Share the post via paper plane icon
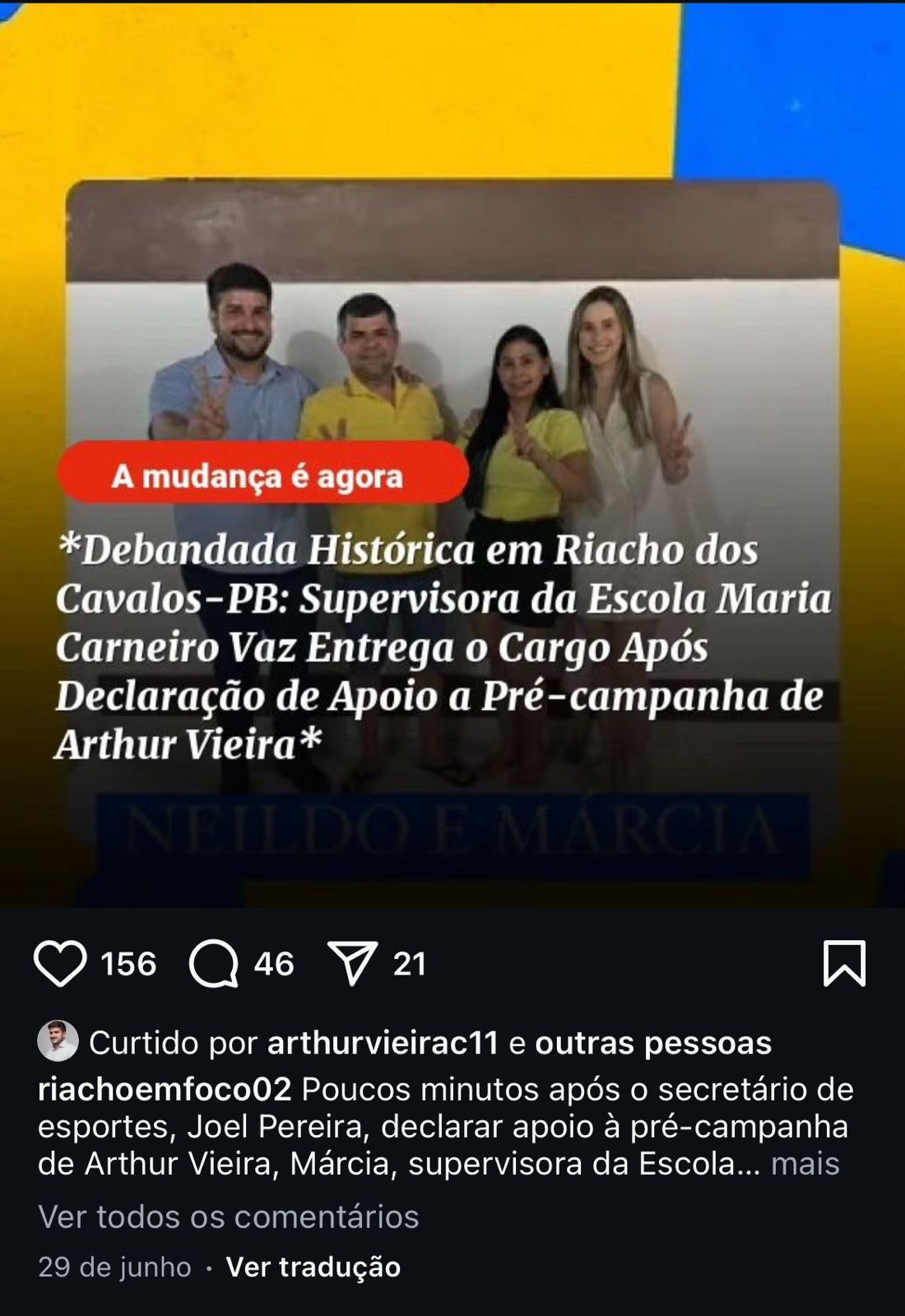The width and height of the screenshot is (905, 1316). click(353, 963)
